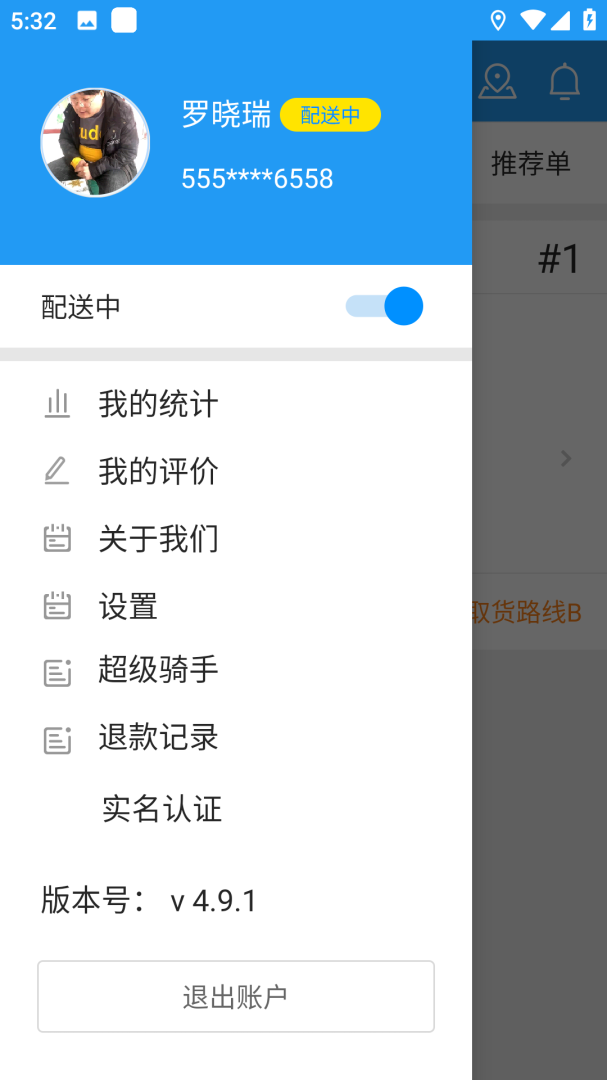Viewport: 607px width, 1080px height.
Task: Open 关于我们 about page
Action: click(158, 539)
